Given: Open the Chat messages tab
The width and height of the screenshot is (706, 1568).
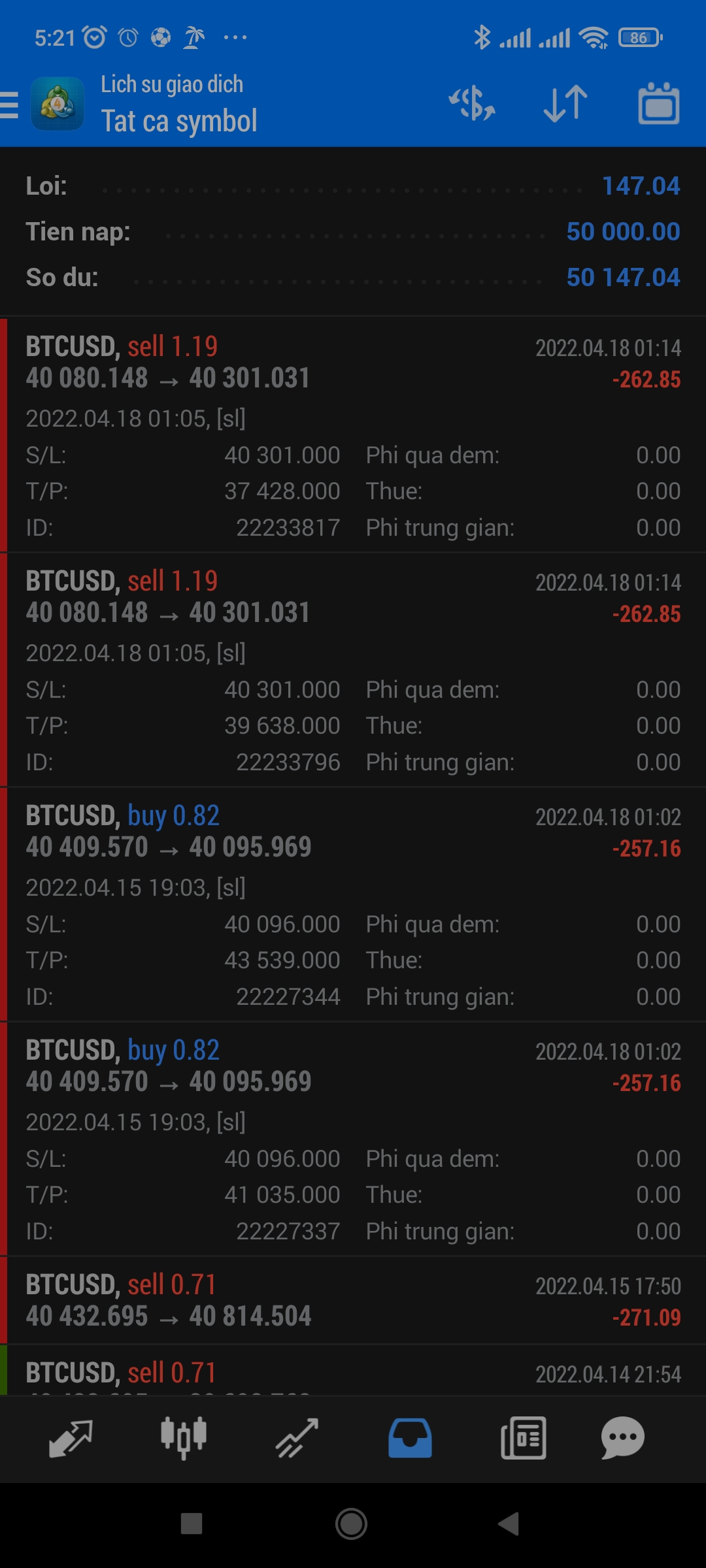Looking at the screenshot, I should (x=623, y=1439).
